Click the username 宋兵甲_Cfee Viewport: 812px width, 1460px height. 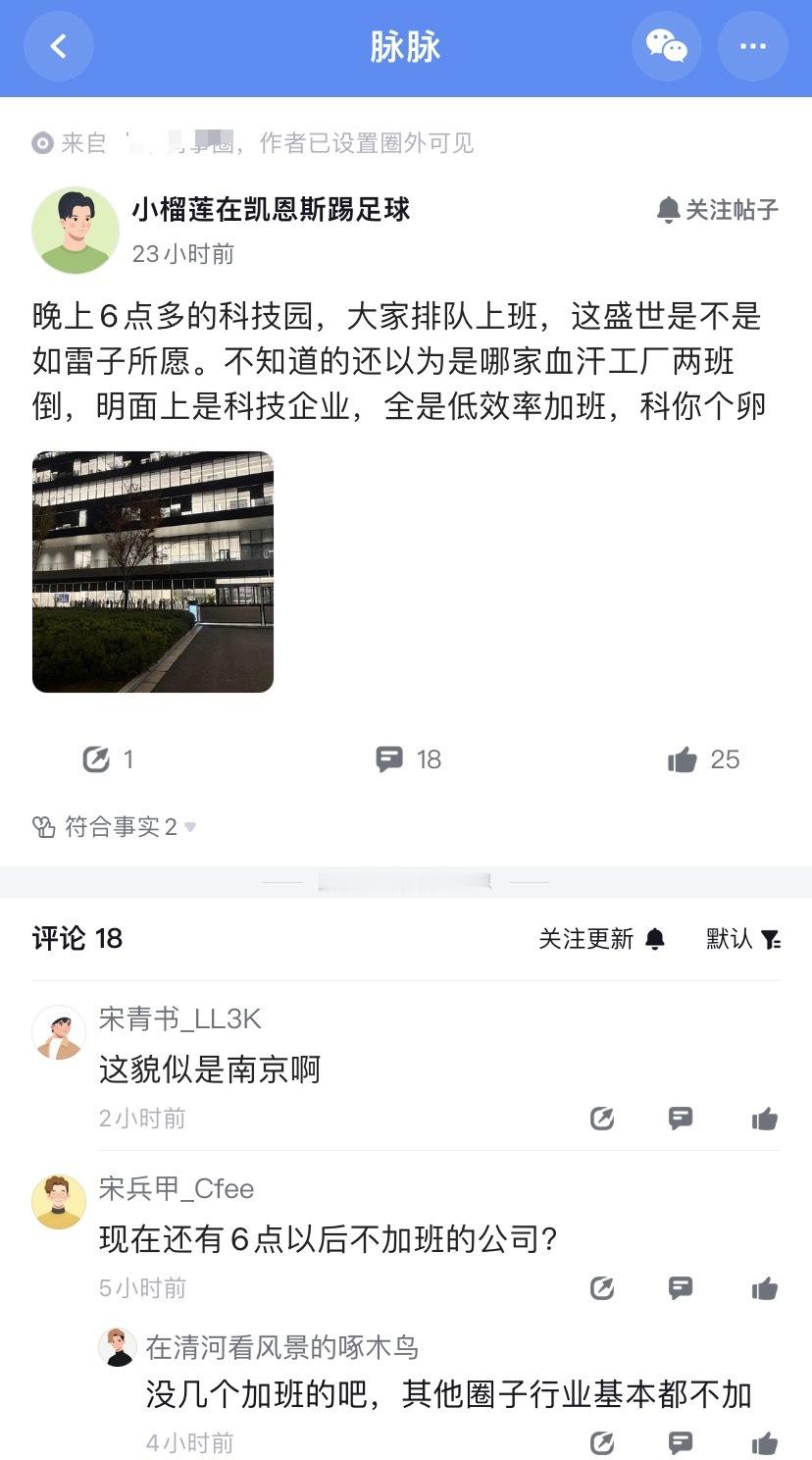(175, 1188)
